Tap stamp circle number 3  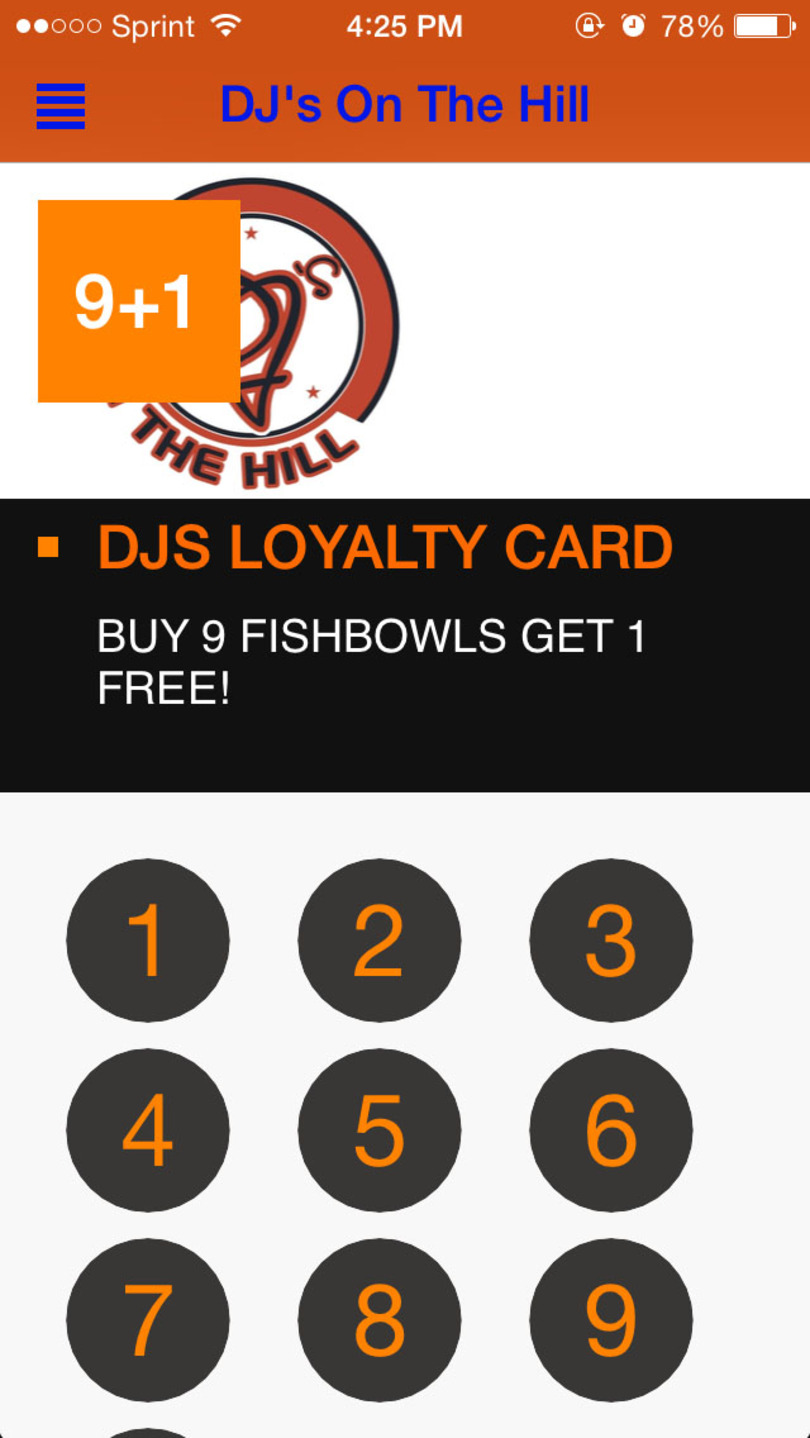[x=610, y=940]
